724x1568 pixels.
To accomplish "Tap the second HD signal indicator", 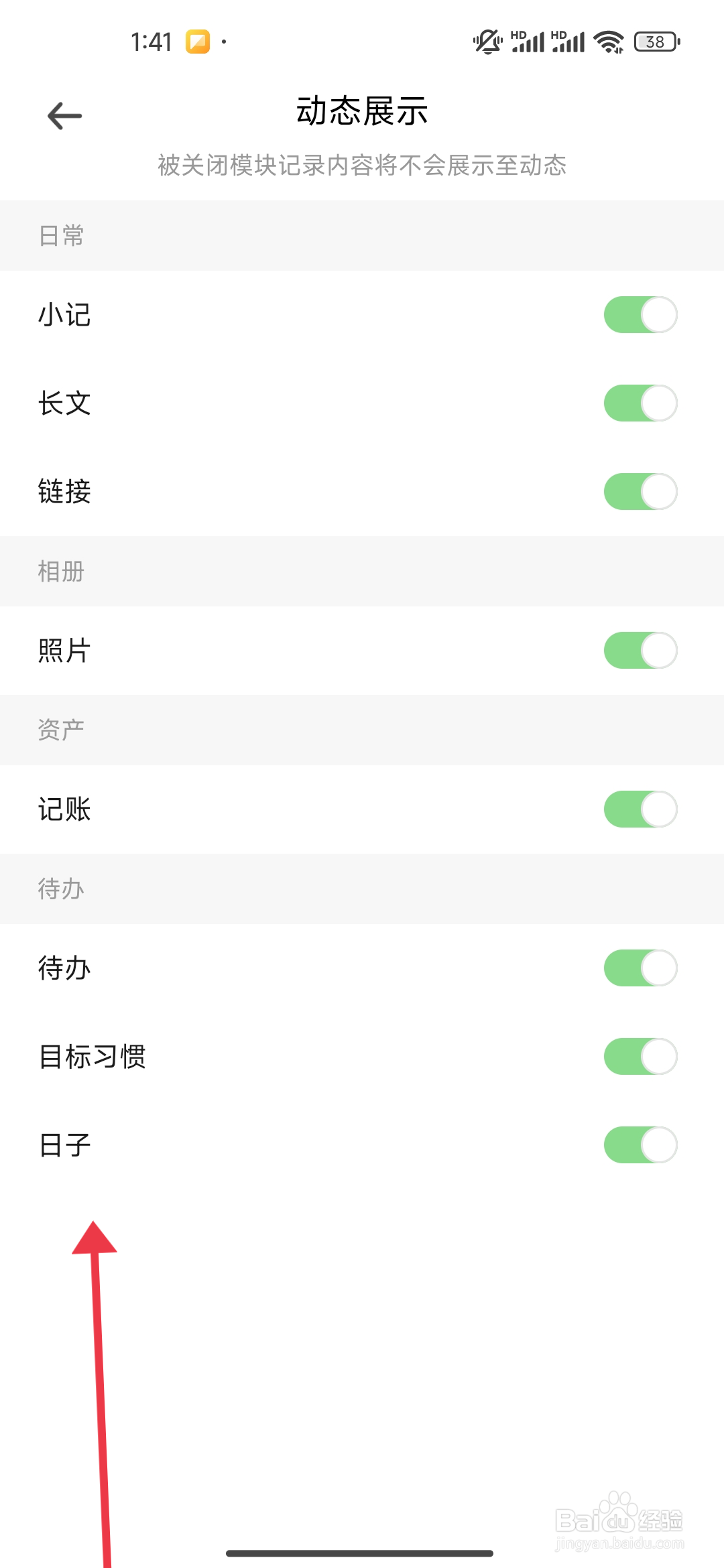I will [x=566, y=40].
